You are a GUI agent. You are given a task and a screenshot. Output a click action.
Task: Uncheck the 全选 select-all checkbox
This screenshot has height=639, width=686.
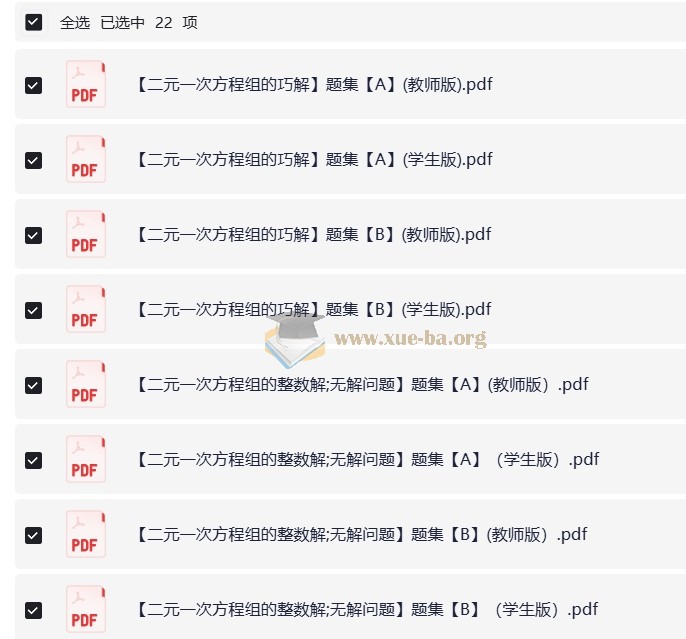point(34,22)
